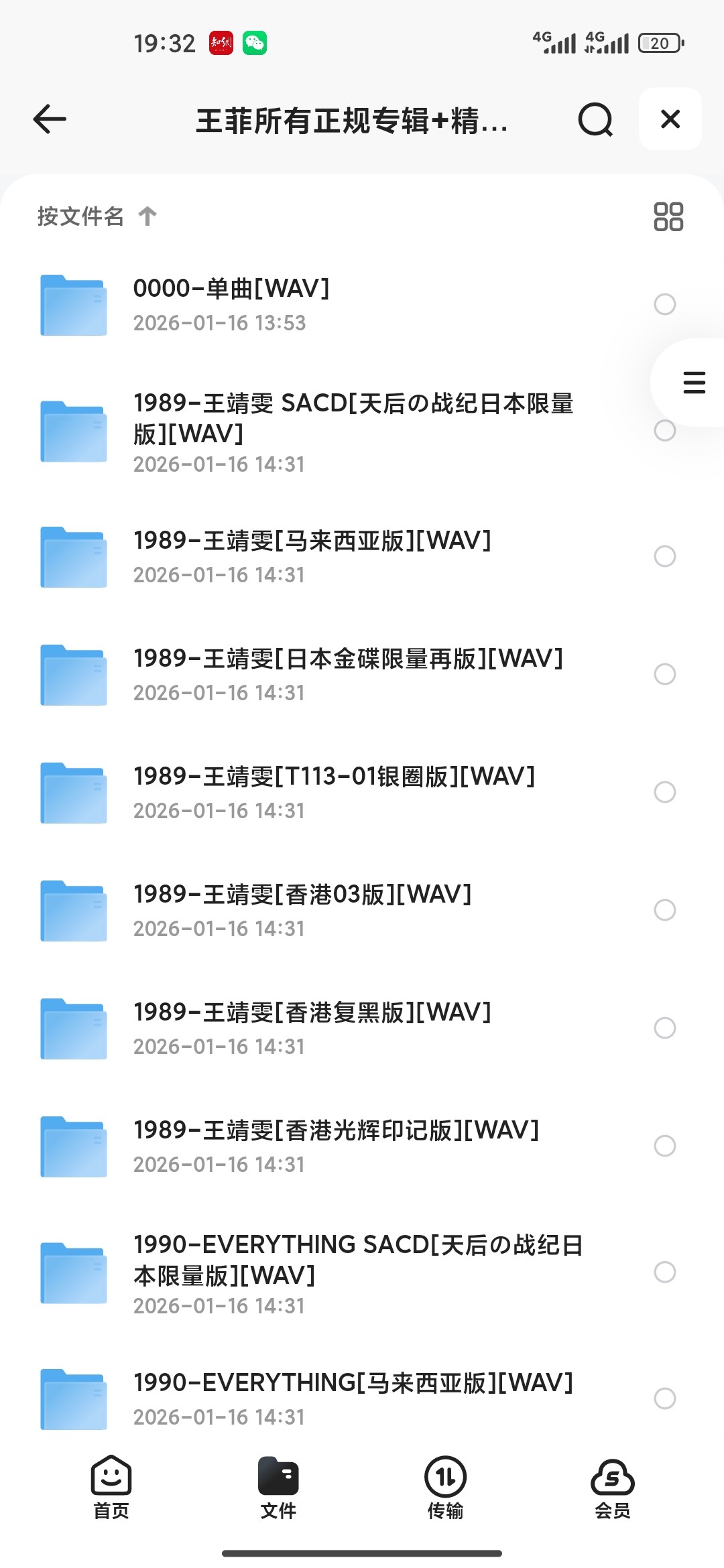Open folder 0000-单曲[WAV]

(x=231, y=289)
